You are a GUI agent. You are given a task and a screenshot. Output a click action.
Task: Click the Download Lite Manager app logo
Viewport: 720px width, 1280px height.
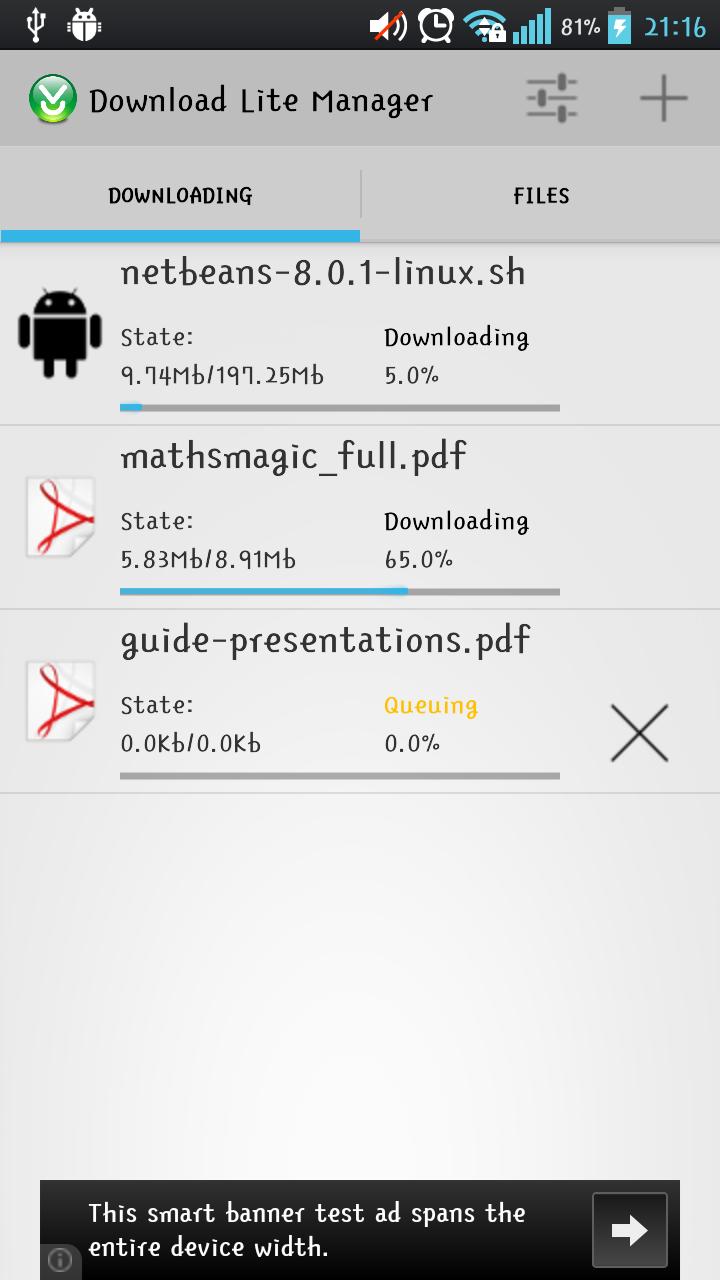44,98
